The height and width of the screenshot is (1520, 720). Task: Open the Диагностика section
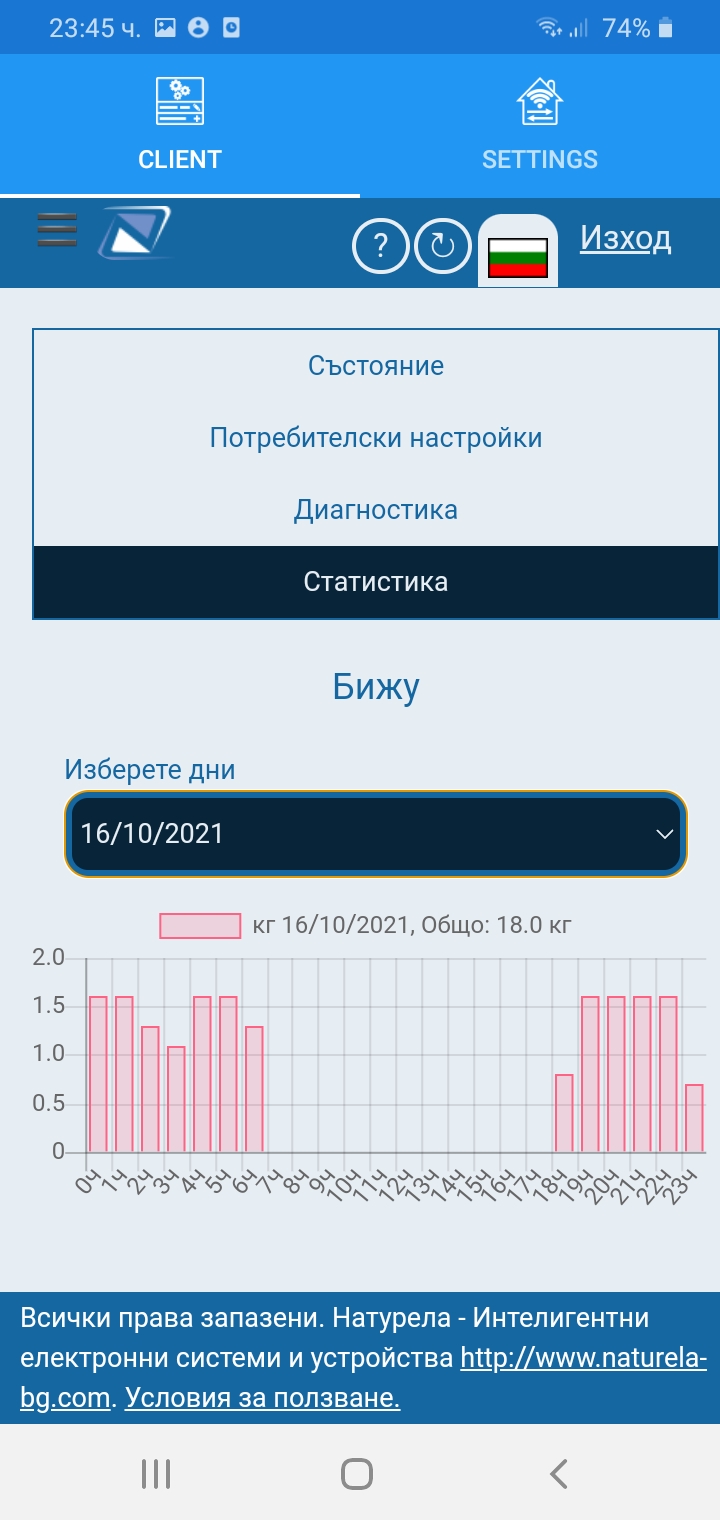tap(376, 510)
